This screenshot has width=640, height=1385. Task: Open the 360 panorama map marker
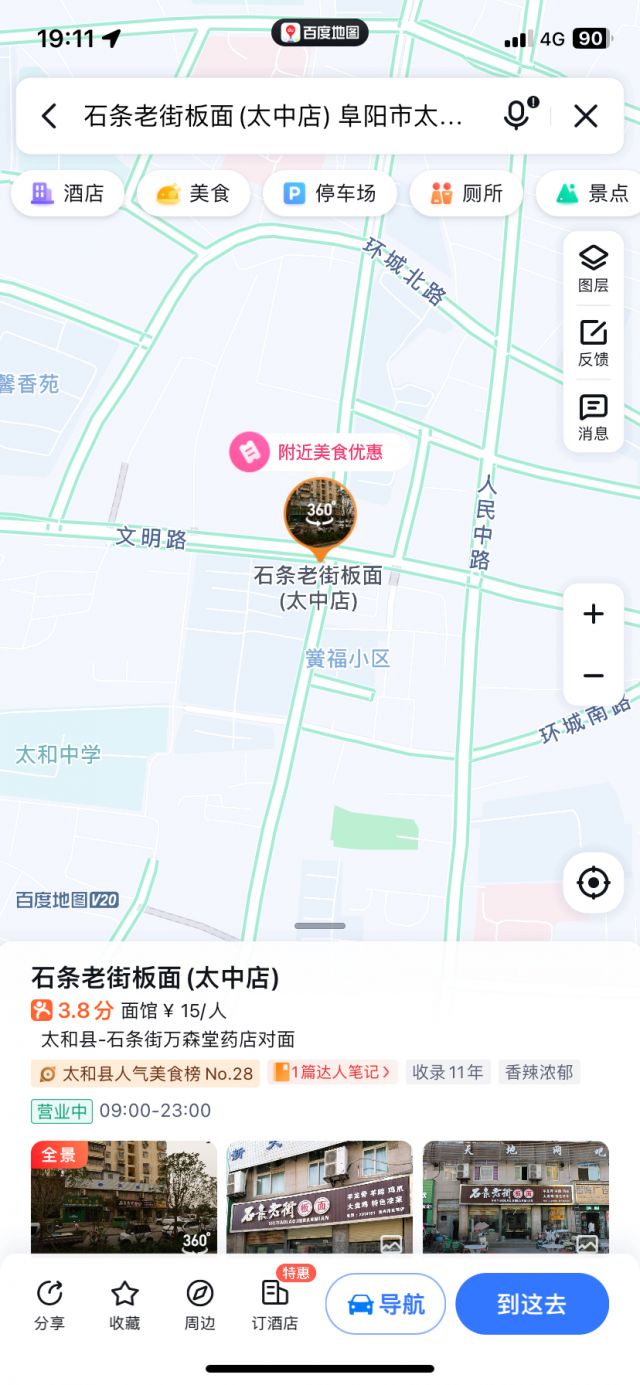tap(320, 514)
